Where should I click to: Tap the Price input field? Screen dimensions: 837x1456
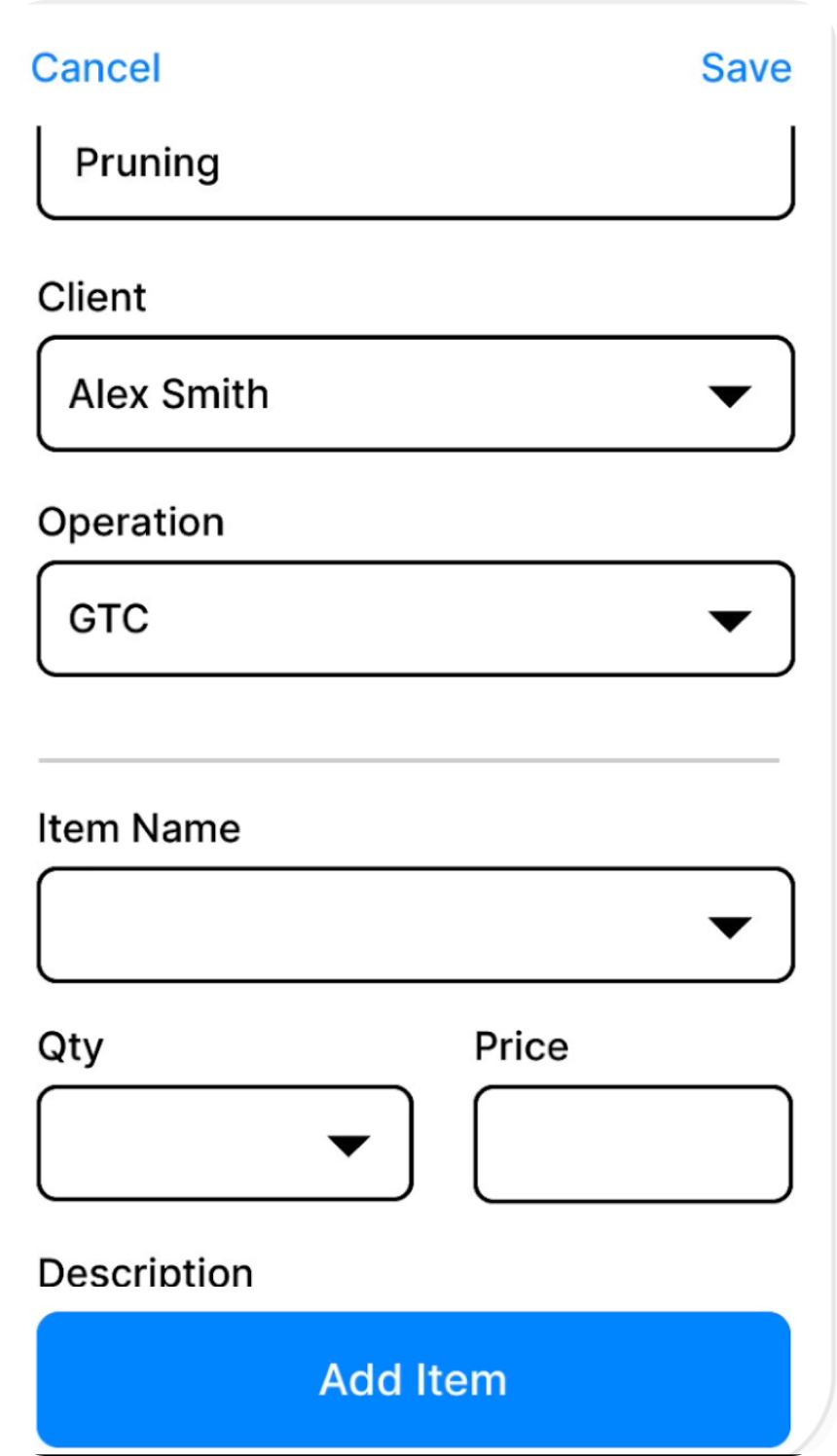tap(633, 1144)
